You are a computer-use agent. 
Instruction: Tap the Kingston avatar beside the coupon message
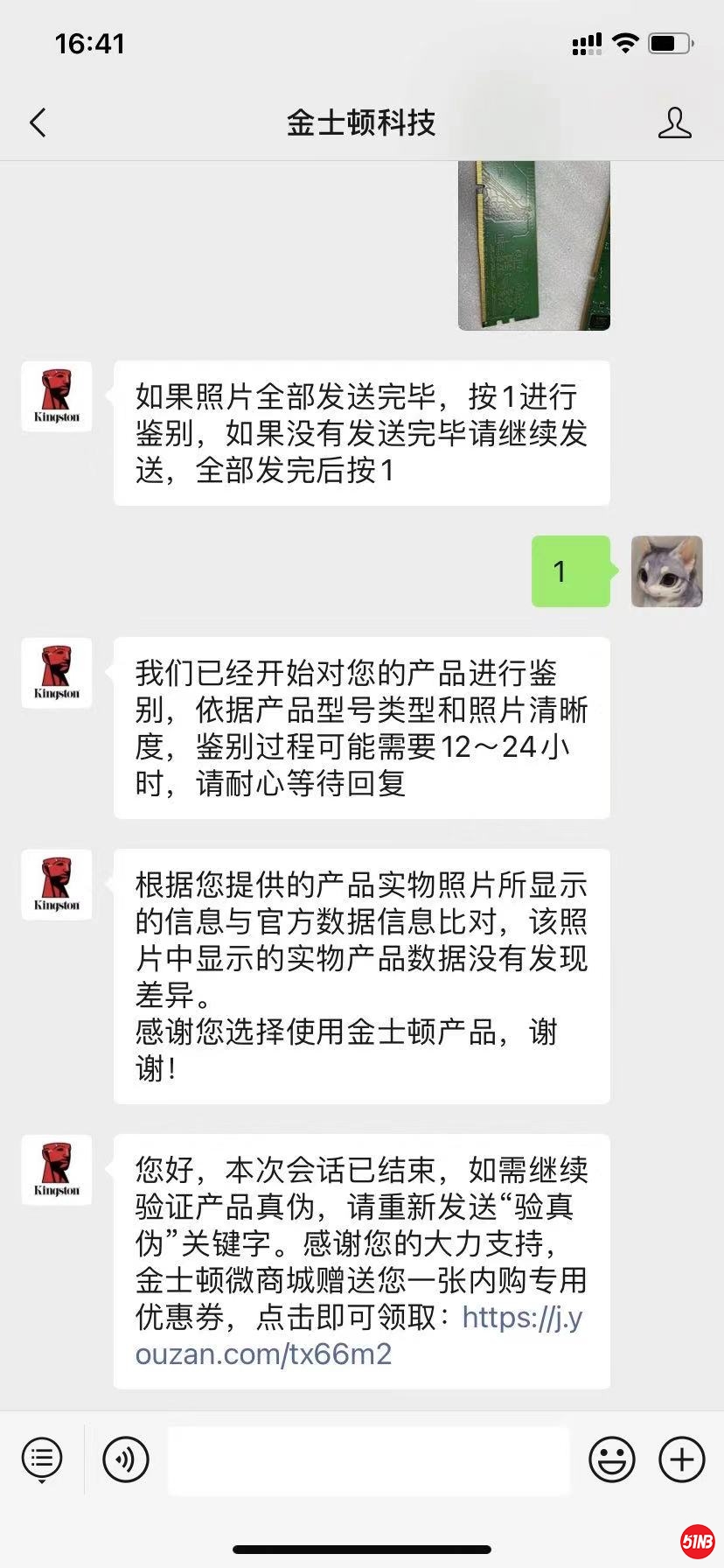(57, 1170)
